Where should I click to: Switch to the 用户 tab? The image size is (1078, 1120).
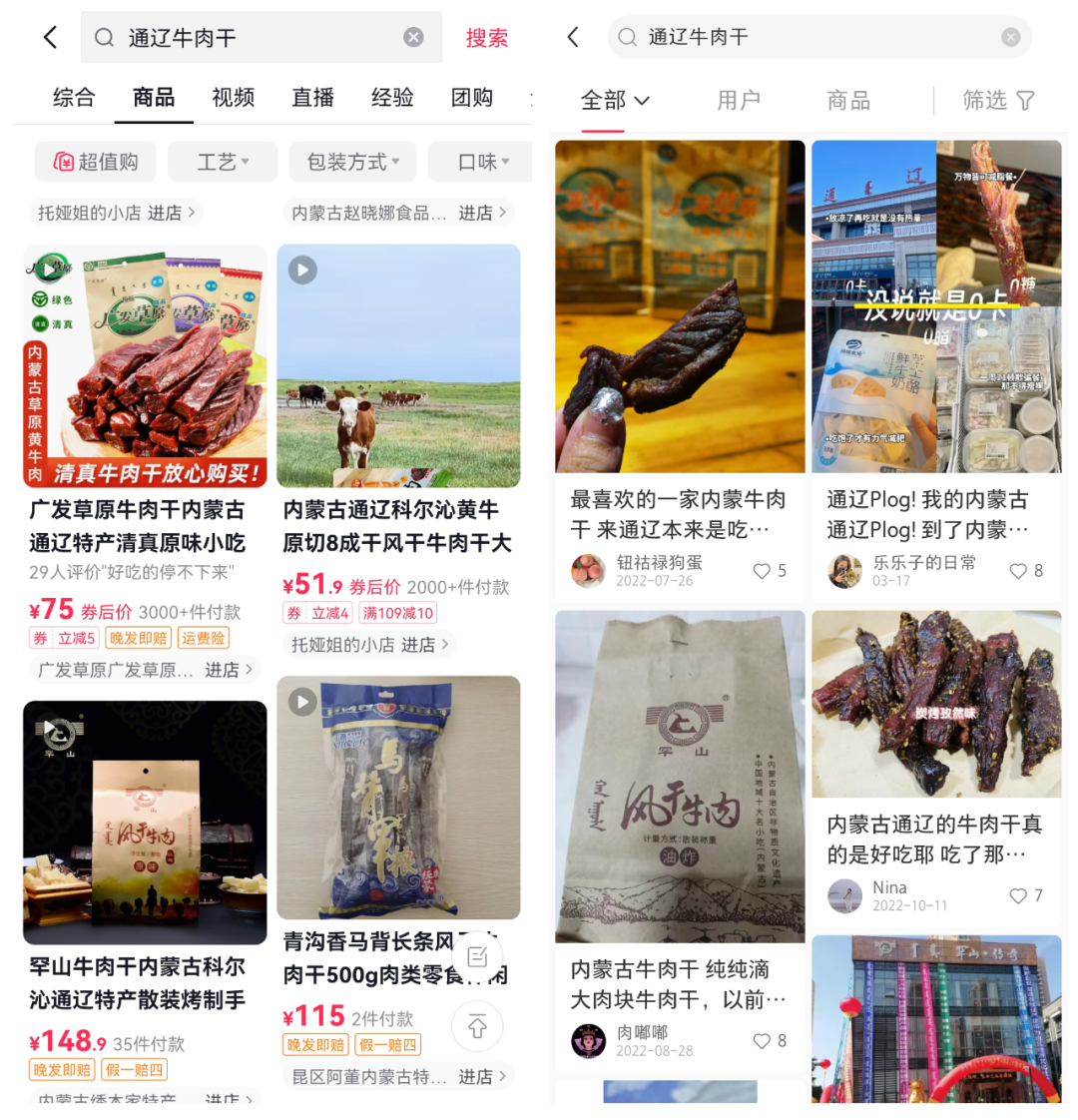[739, 100]
